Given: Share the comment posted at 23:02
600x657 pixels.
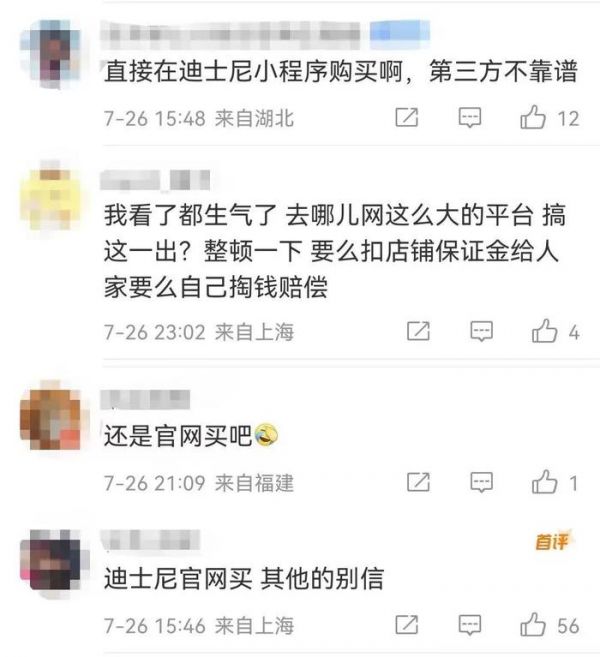Looking at the screenshot, I should [x=418, y=331].
